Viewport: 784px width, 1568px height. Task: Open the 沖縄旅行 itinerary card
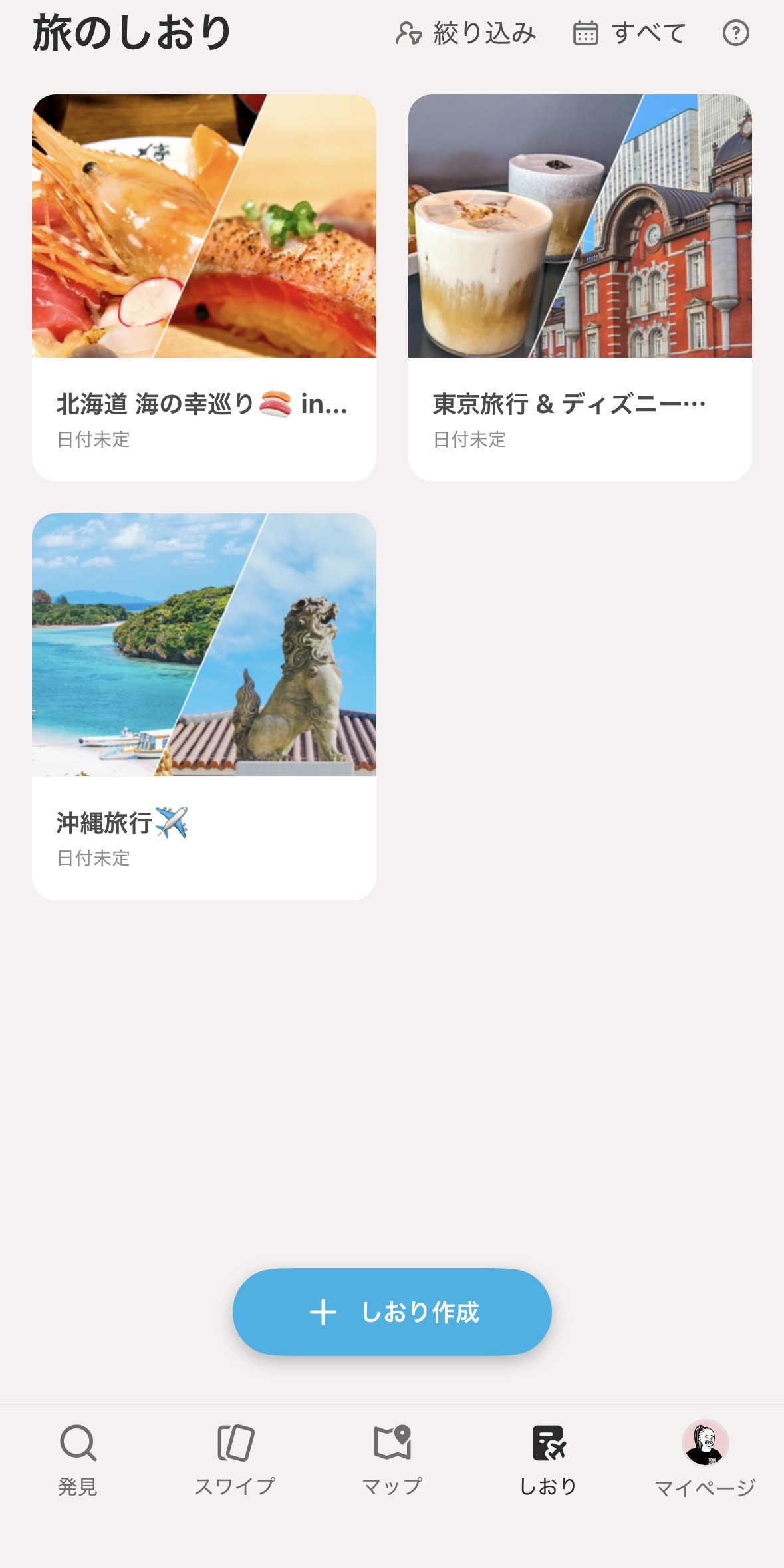[x=204, y=706]
